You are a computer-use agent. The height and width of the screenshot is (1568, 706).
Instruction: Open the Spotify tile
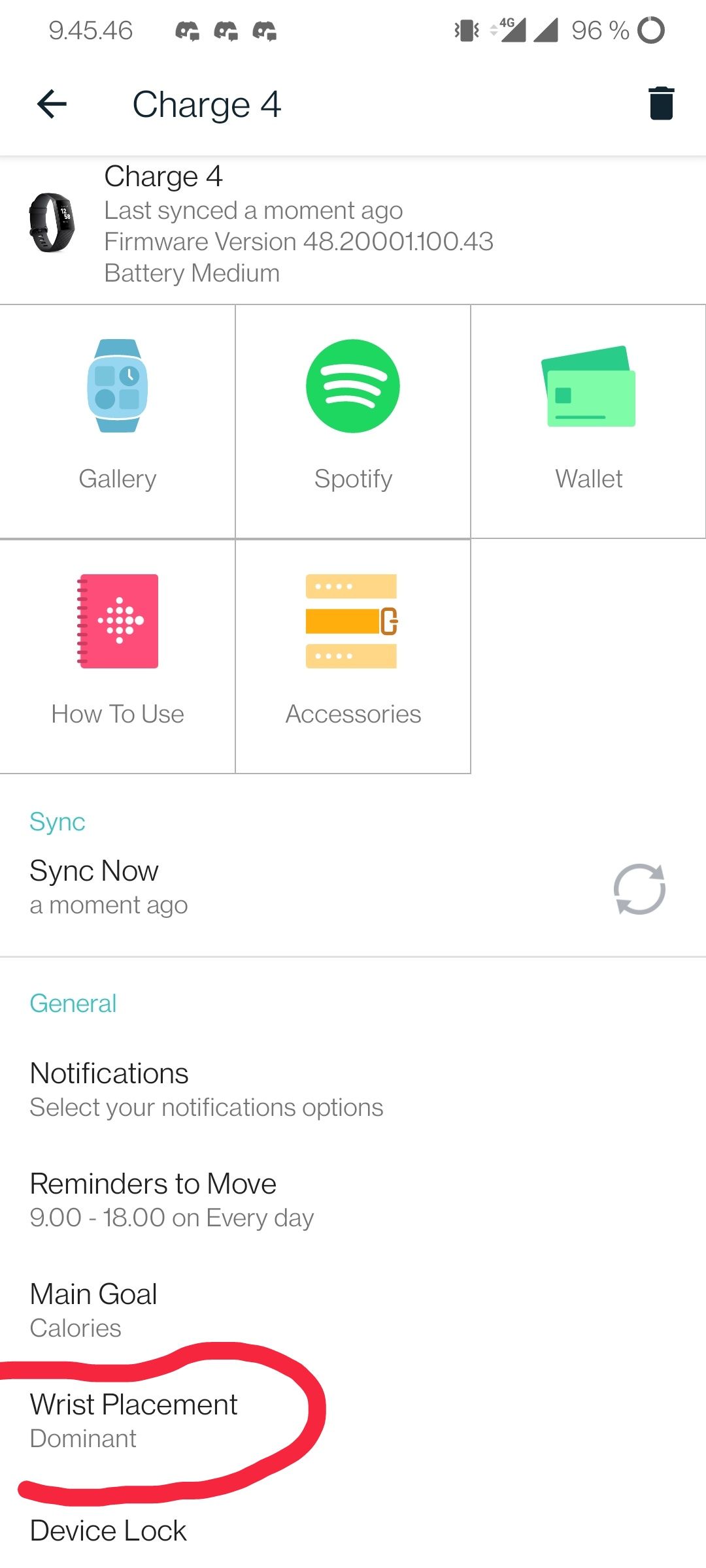tap(353, 421)
